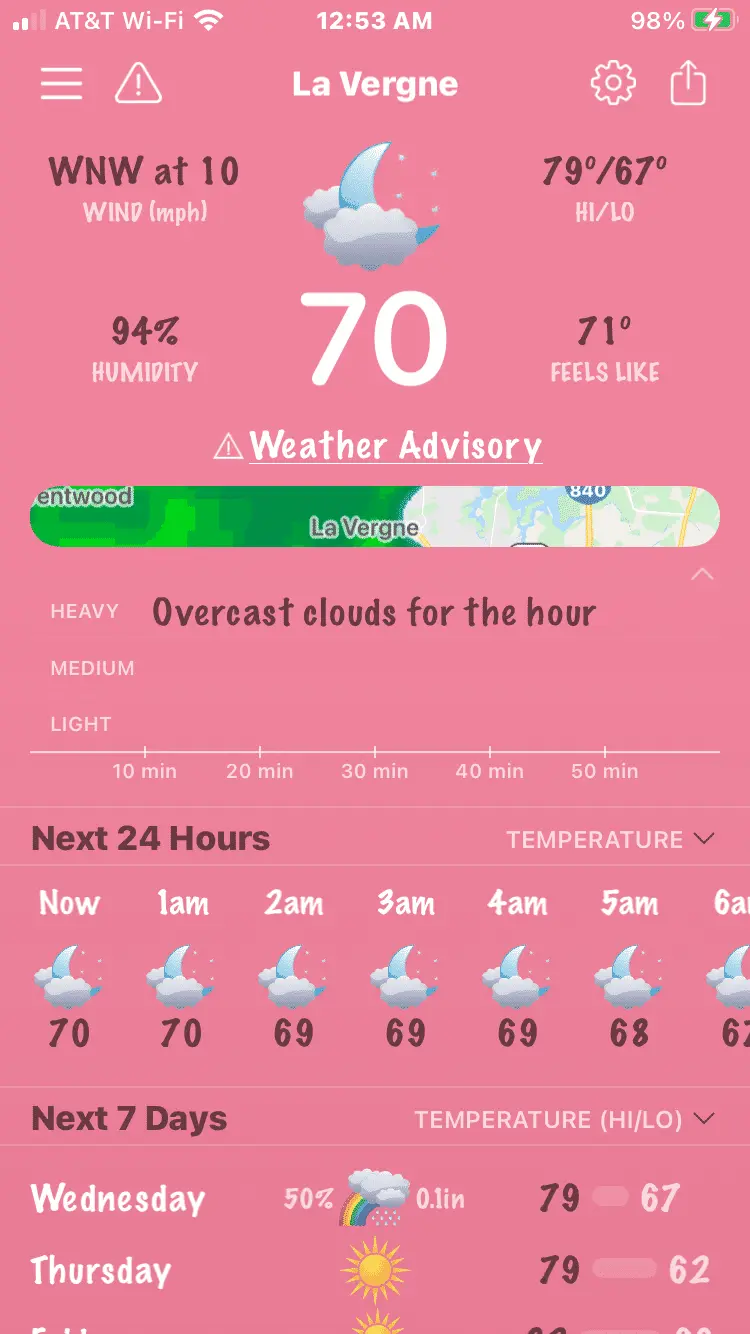Open the hamburger menu
This screenshot has height=1334, width=750.
coord(61,84)
